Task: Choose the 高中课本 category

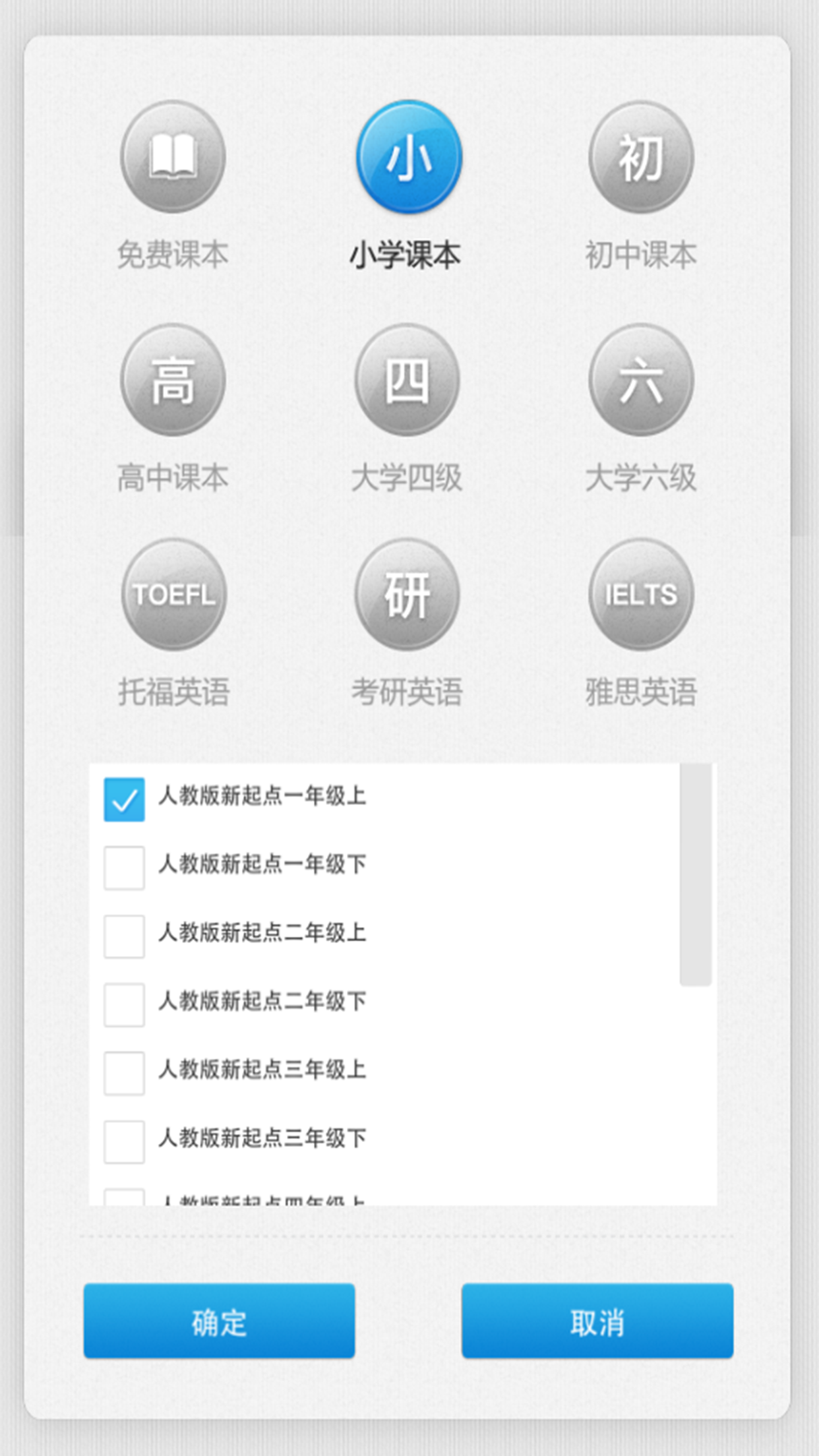Action: [x=173, y=380]
